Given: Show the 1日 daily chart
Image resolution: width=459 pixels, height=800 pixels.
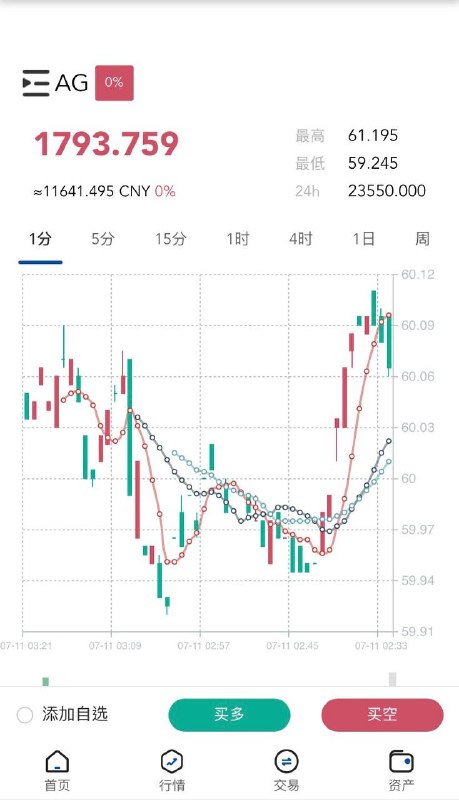Looking at the screenshot, I should (x=364, y=238).
